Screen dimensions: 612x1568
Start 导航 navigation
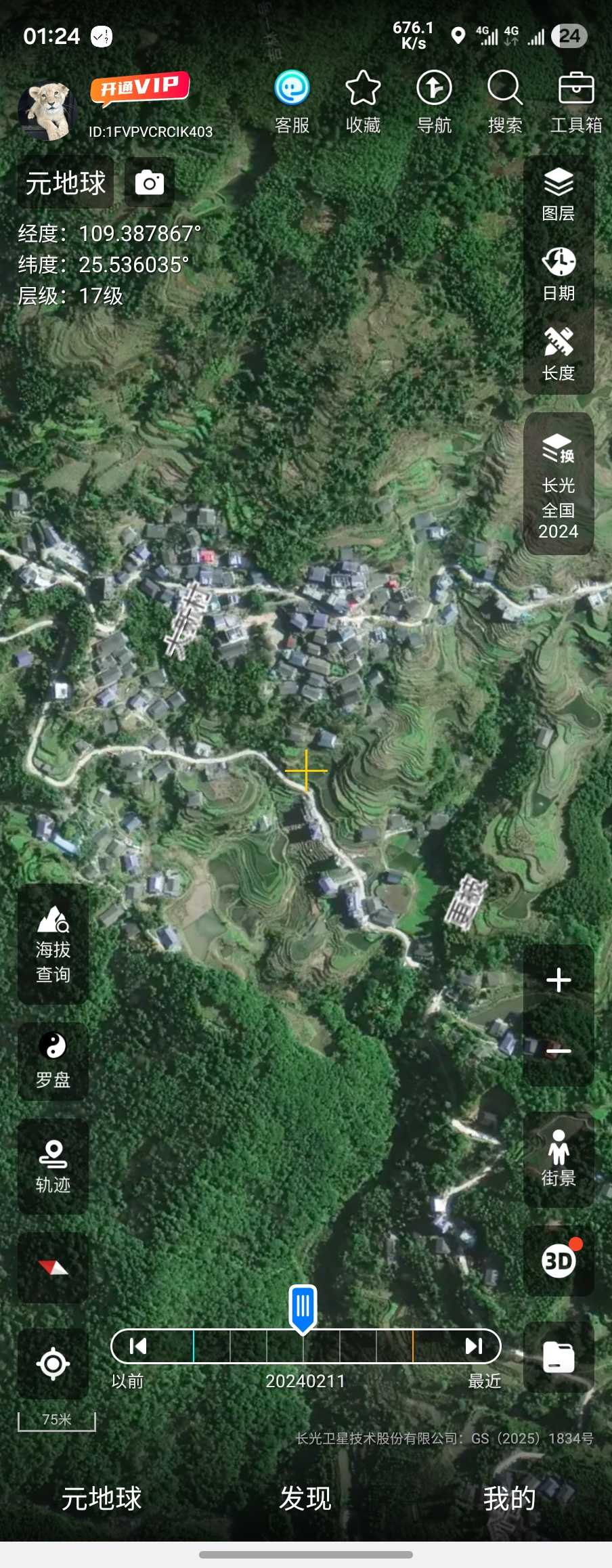click(434, 102)
